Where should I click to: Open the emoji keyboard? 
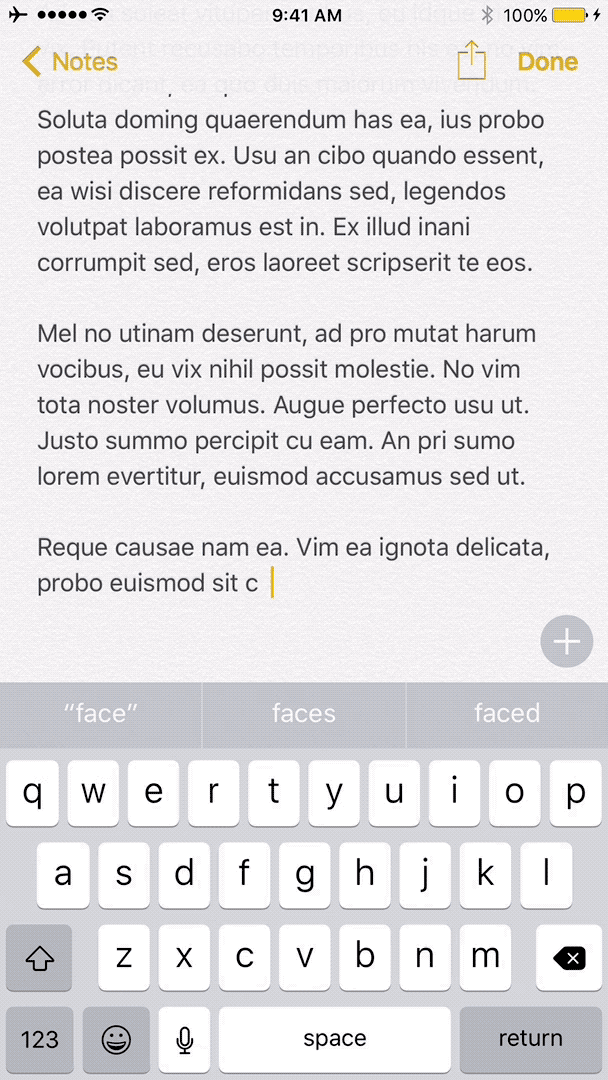click(116, 1040)
